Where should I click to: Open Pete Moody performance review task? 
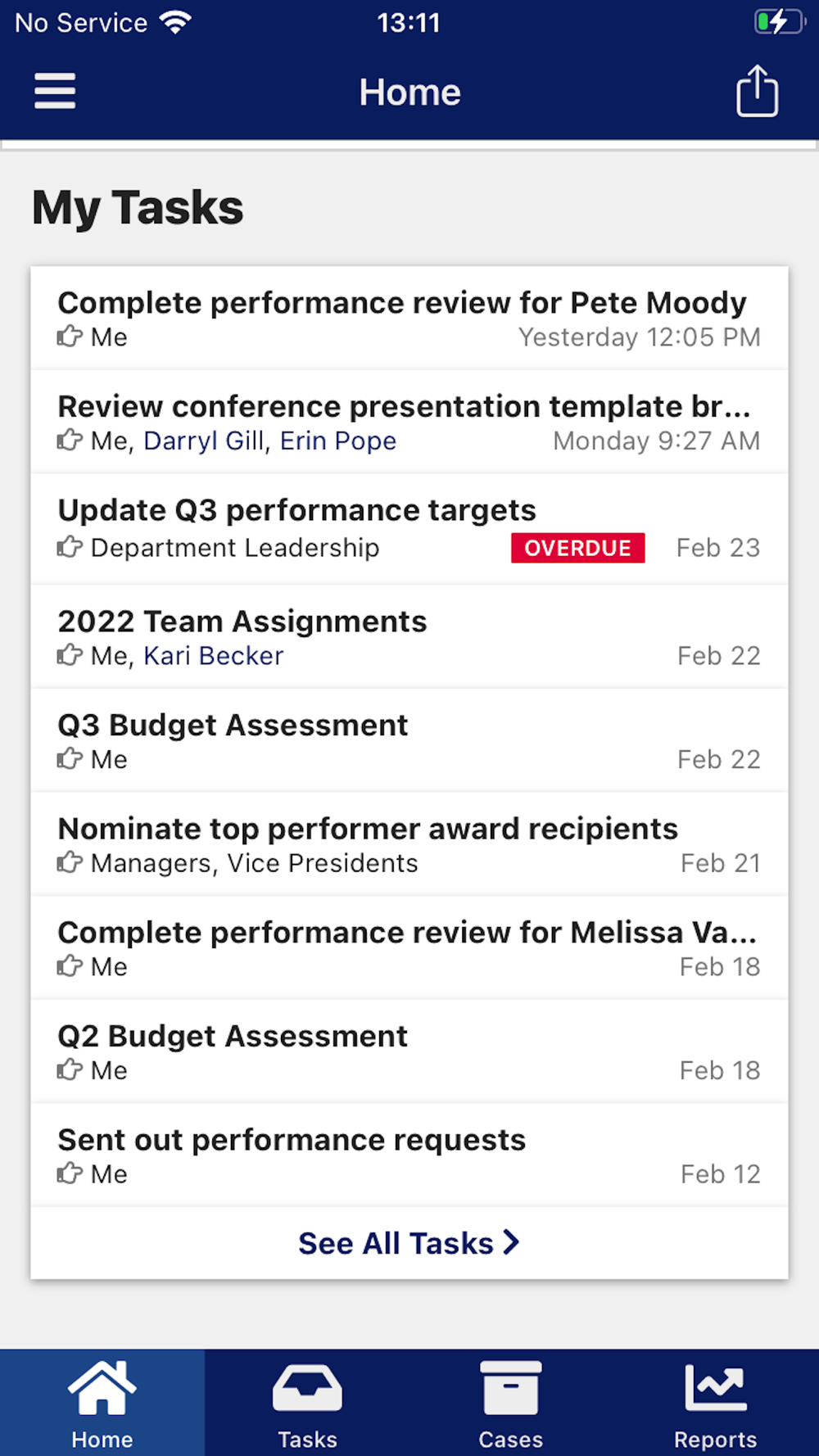(409, 318)
